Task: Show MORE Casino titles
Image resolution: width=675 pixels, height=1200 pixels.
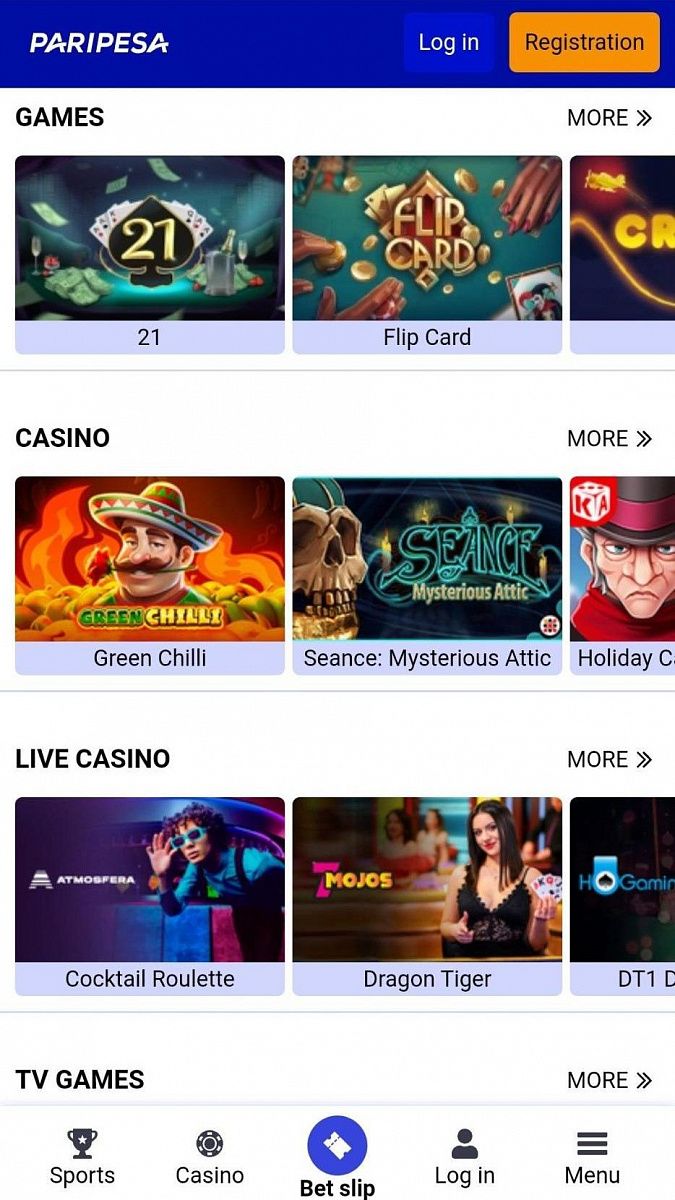Action: [x=609, y=439]
